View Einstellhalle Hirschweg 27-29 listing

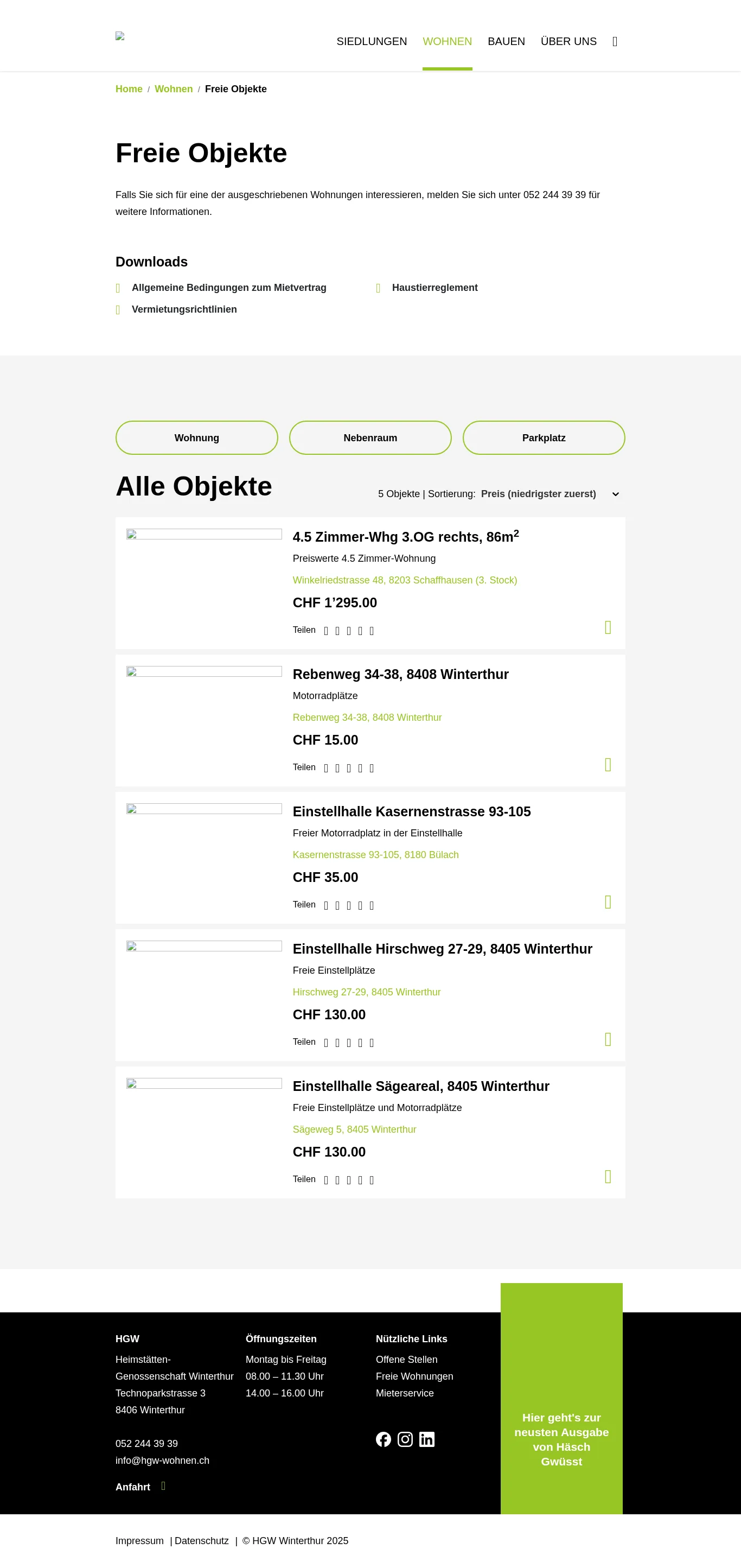442,949
